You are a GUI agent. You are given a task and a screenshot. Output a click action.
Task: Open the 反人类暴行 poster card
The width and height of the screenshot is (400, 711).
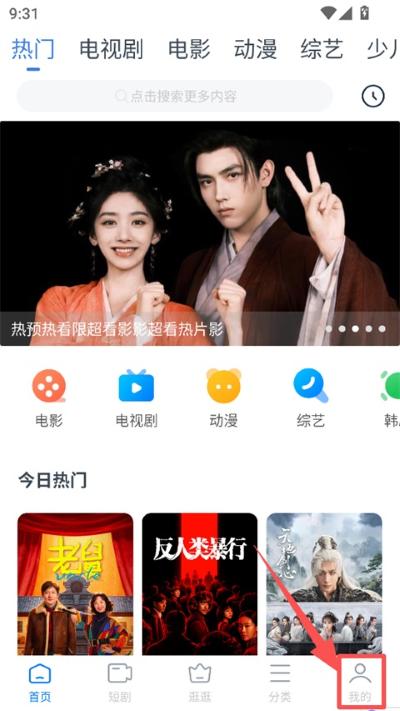coord(200,584)
